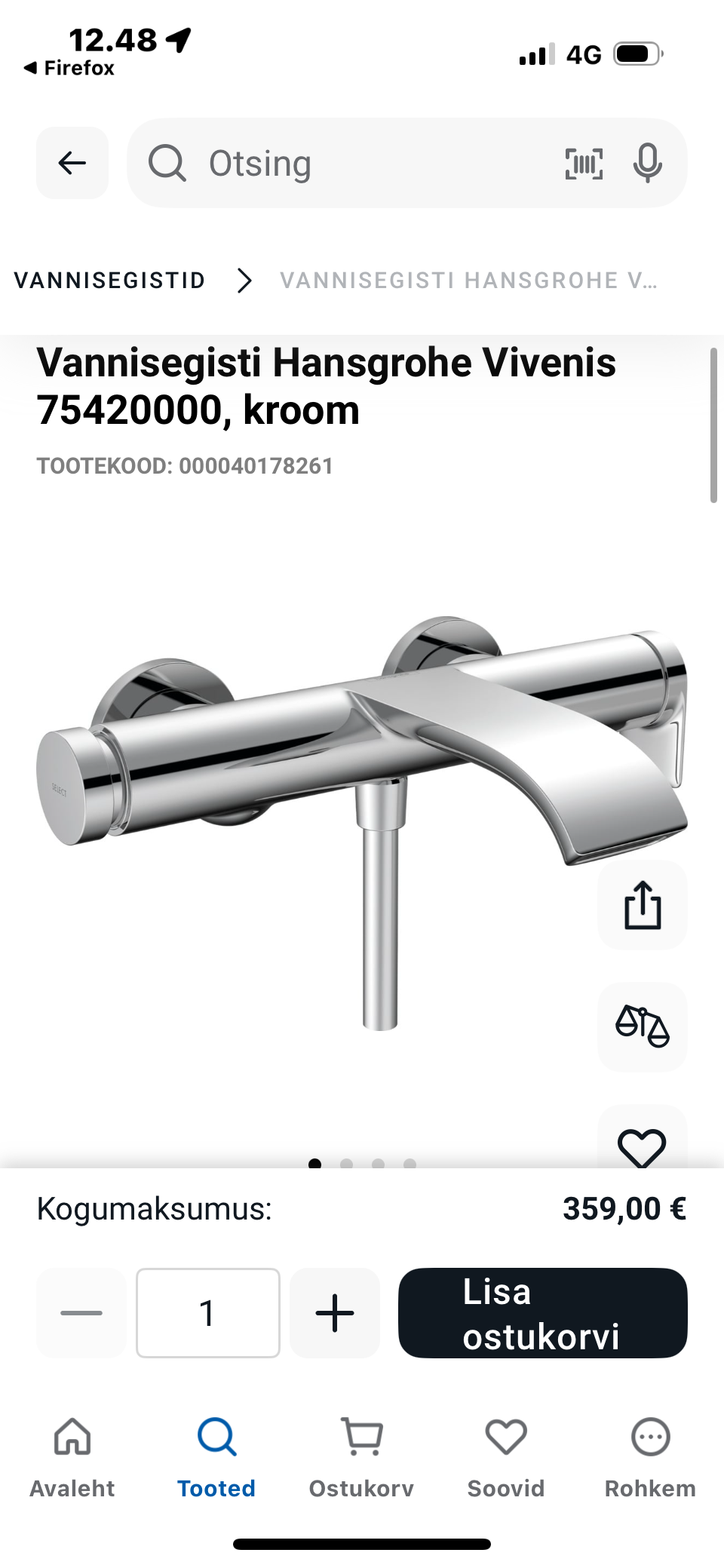Decrease quantity with the minus button
This screenshot has height=1568, width=724.
pyautogui.click(x=81, y=1313)
